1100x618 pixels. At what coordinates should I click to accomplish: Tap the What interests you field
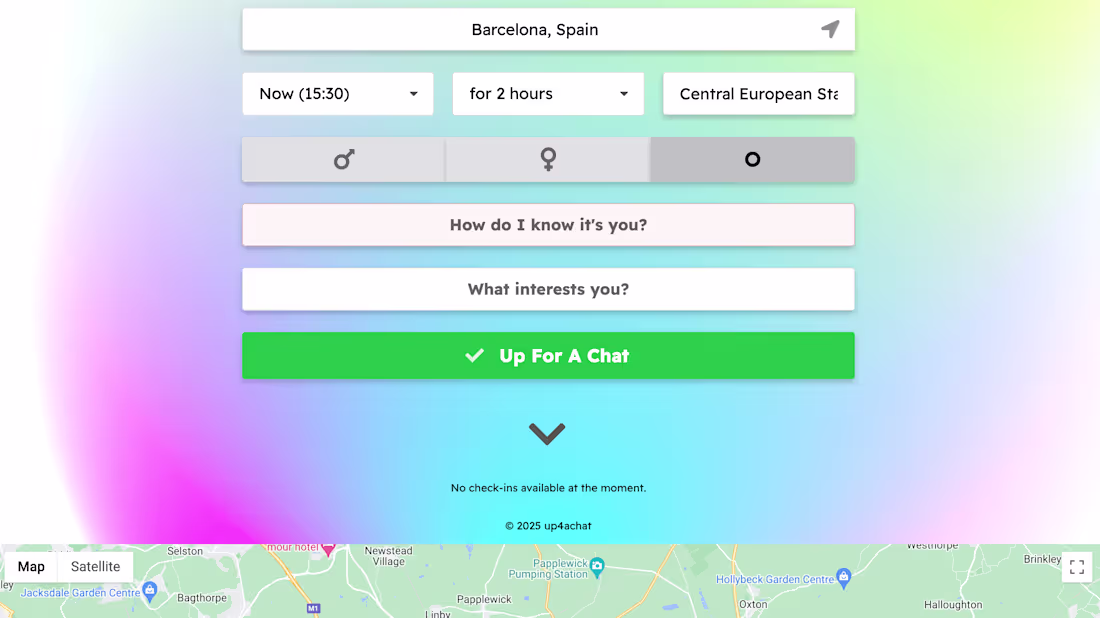coord(548,290)
